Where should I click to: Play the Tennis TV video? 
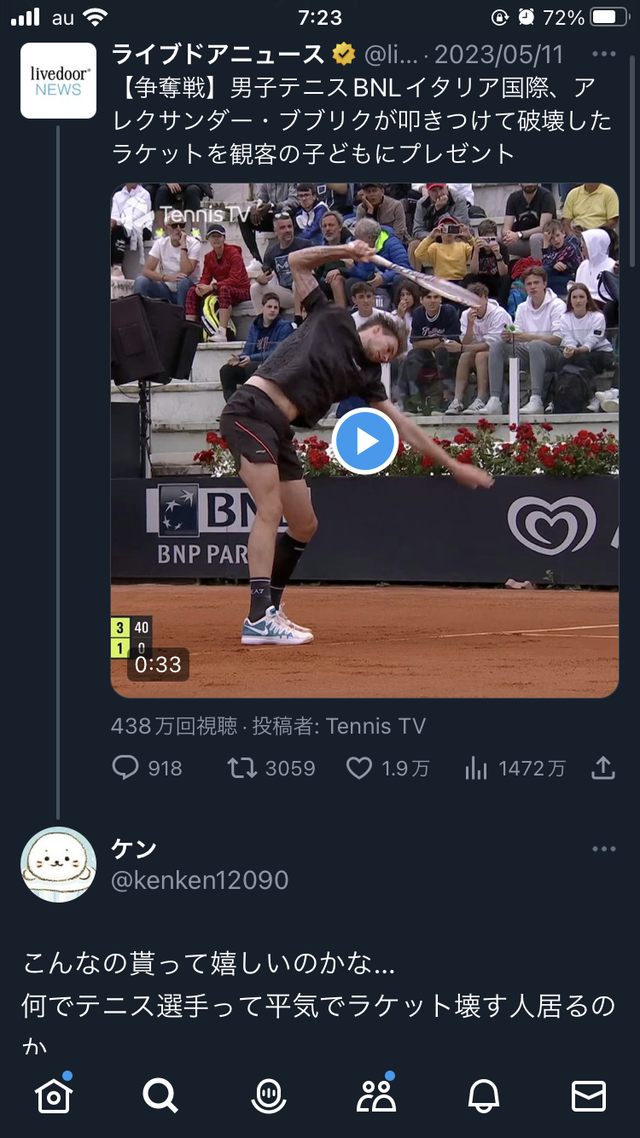(365, 441)
